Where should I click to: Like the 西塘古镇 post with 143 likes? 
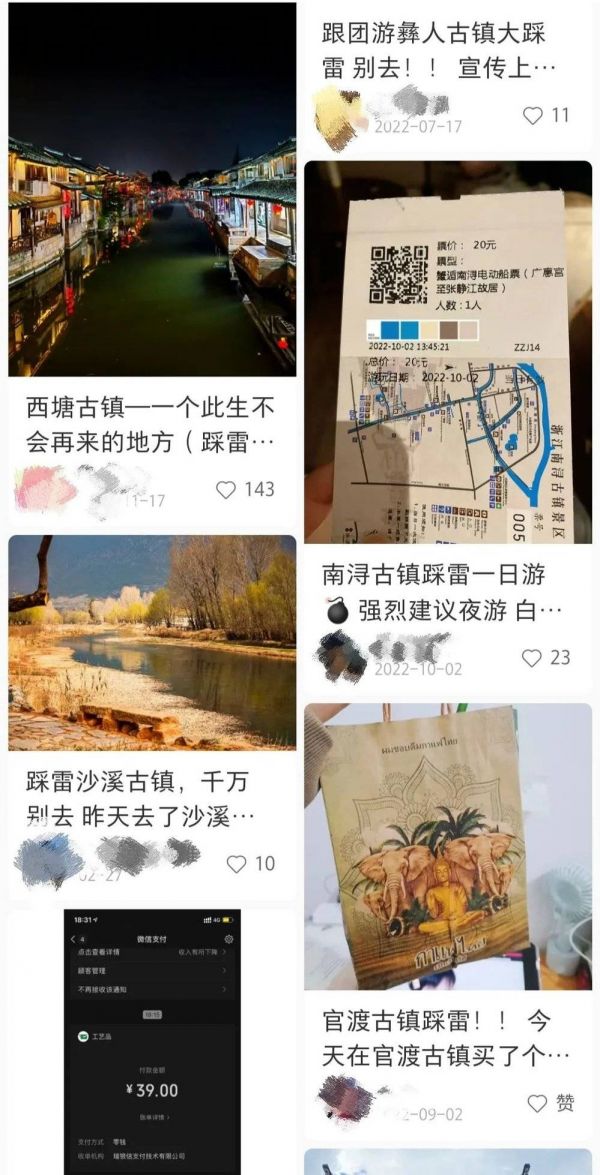(227, 489)
